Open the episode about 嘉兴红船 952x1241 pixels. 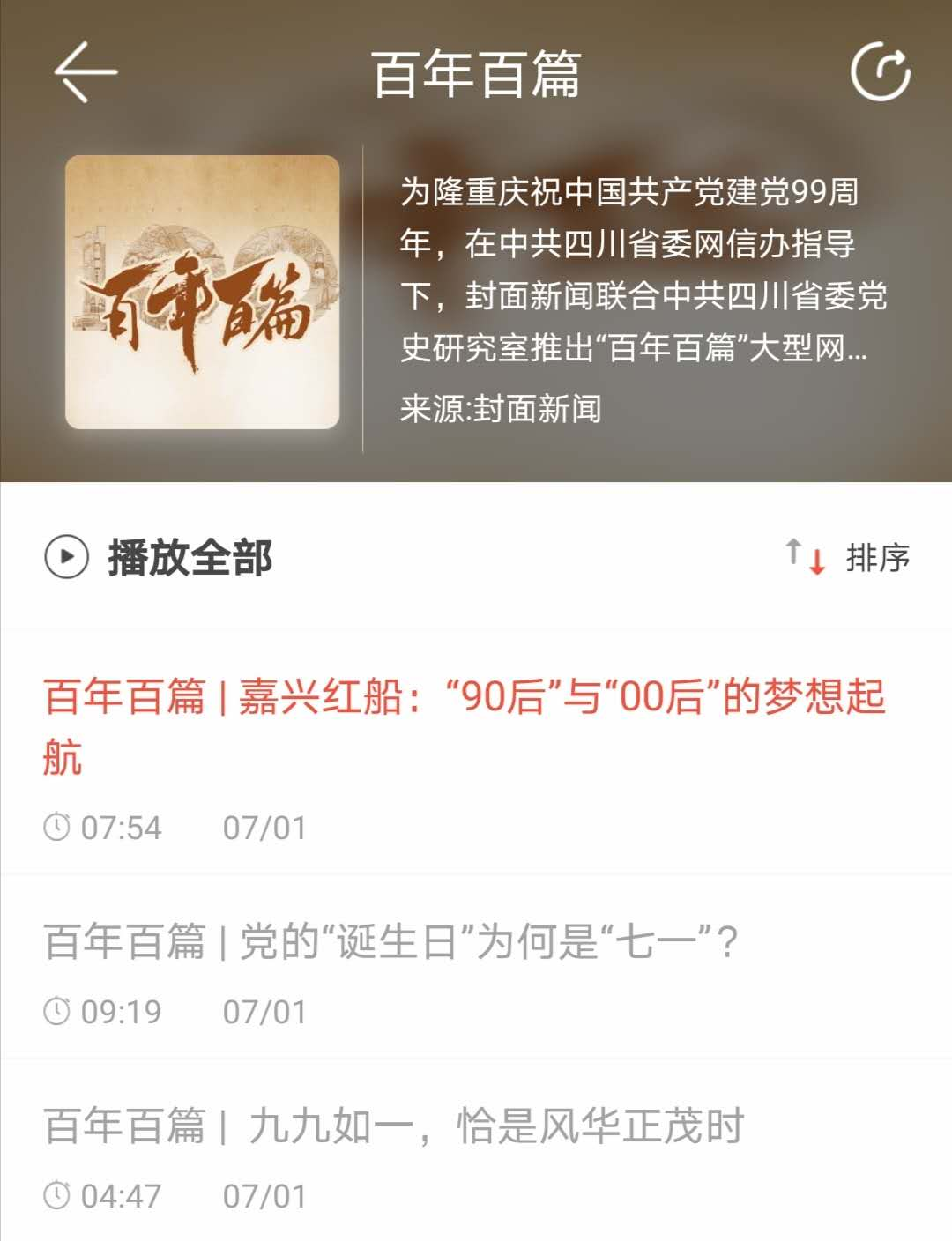[464, 725]
